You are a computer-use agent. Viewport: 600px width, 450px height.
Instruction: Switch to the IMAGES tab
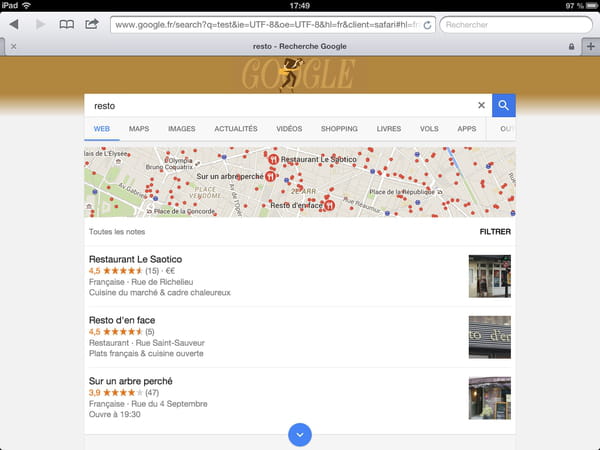182,129
